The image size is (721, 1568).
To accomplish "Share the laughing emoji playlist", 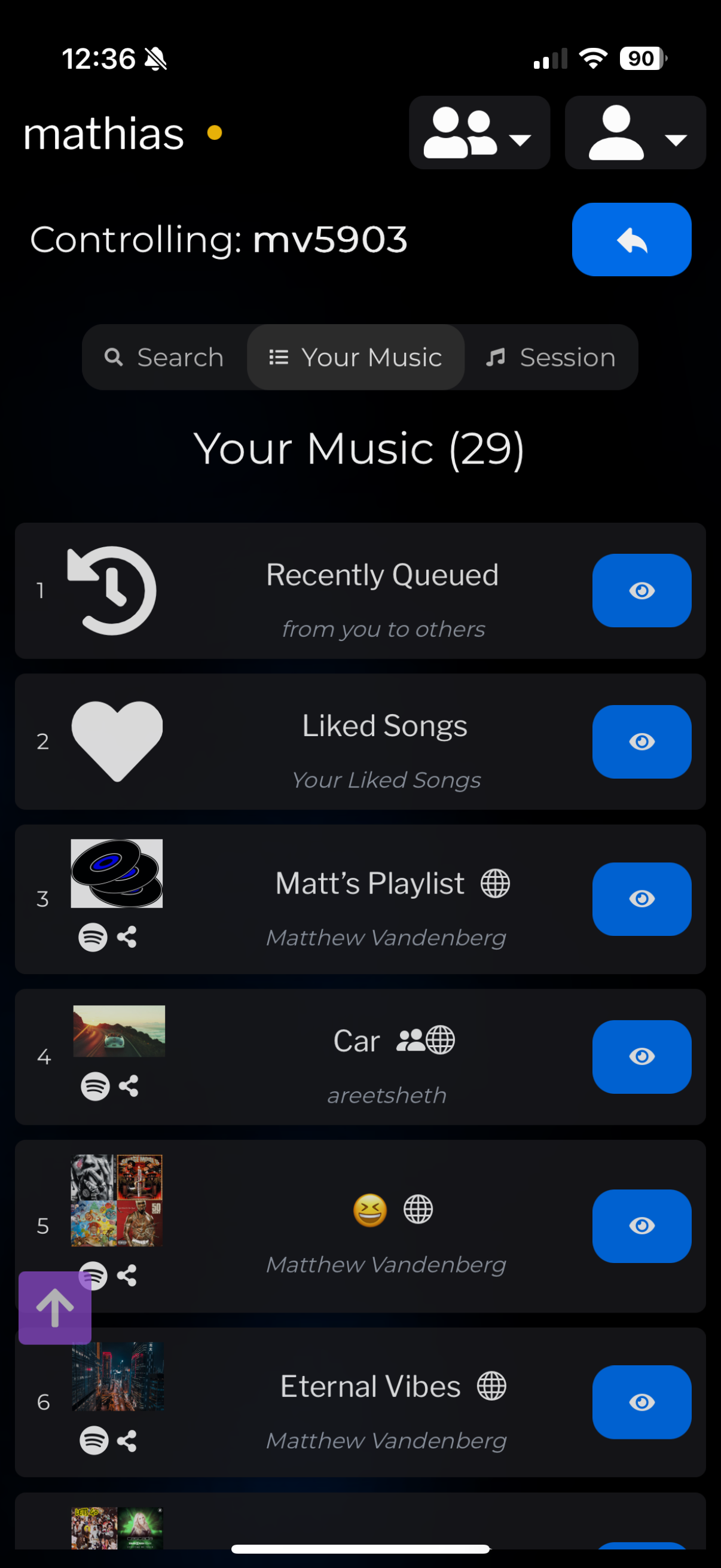I will [127, 1276].
